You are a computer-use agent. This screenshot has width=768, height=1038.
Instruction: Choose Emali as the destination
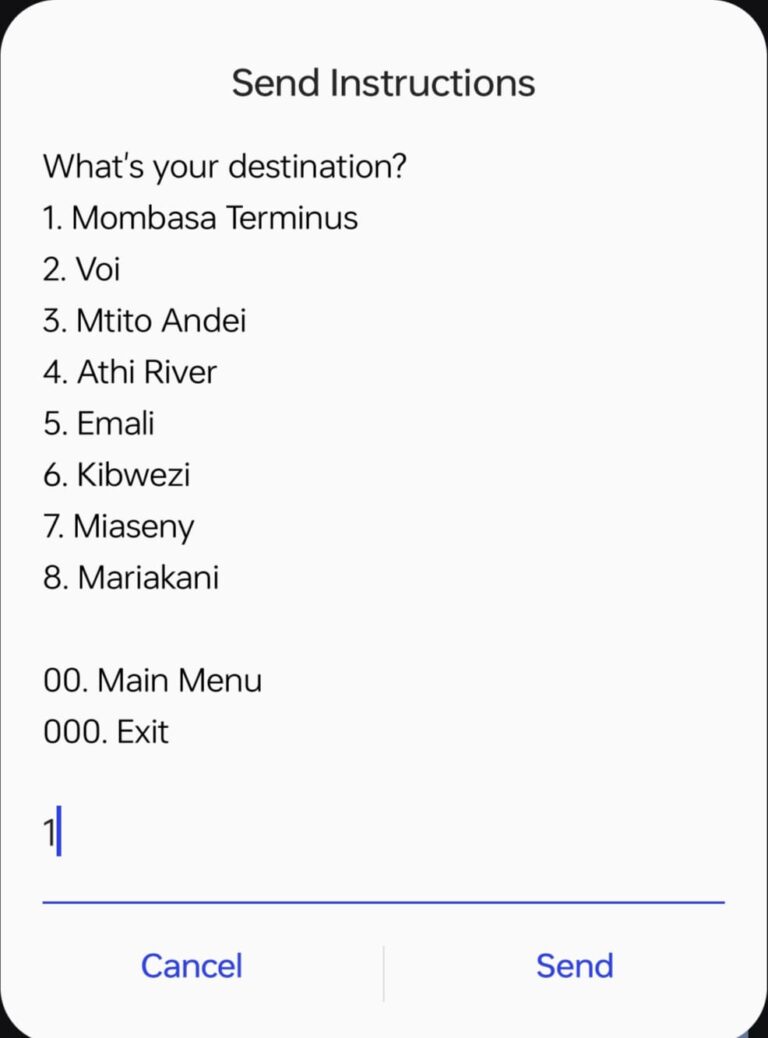pos(97,424)
